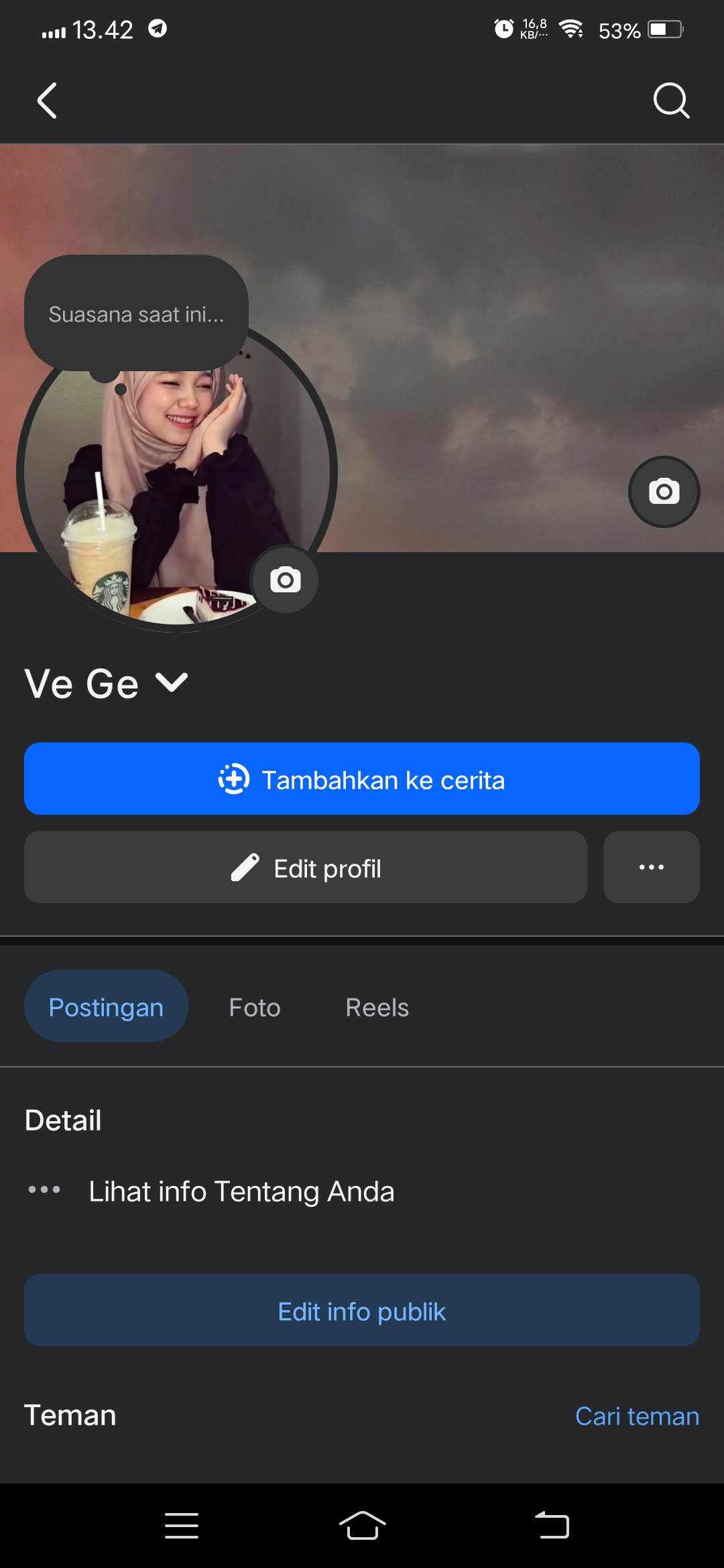This screenshot has height=1568, width=724.
Task: Follow the Cari teman link
Action: (637, 1416)
